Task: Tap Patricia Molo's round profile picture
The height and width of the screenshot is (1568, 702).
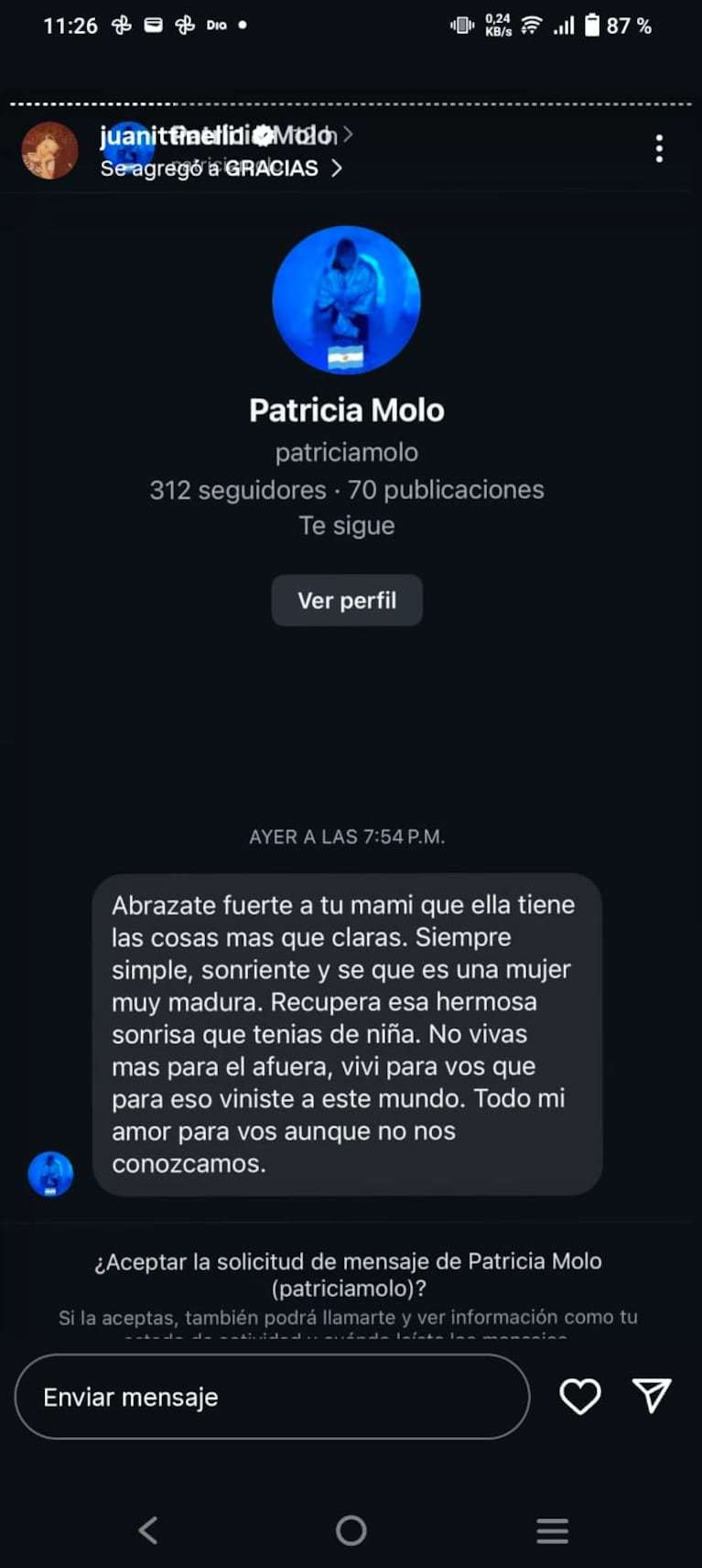Action: (346, 300)
